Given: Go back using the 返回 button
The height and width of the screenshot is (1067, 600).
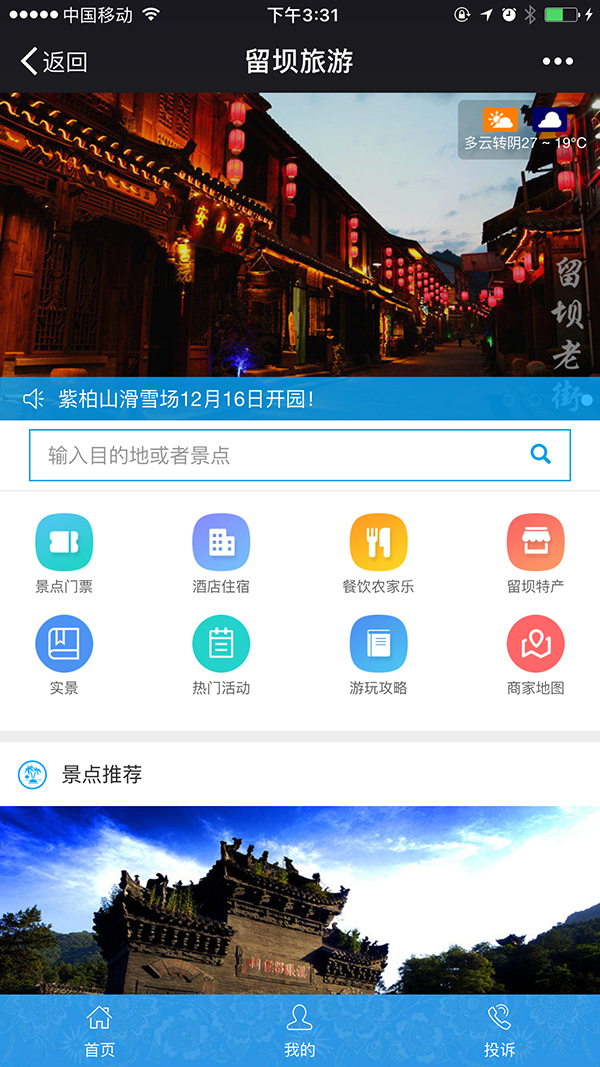Looking at the screenshot, I should pos(54,62).
